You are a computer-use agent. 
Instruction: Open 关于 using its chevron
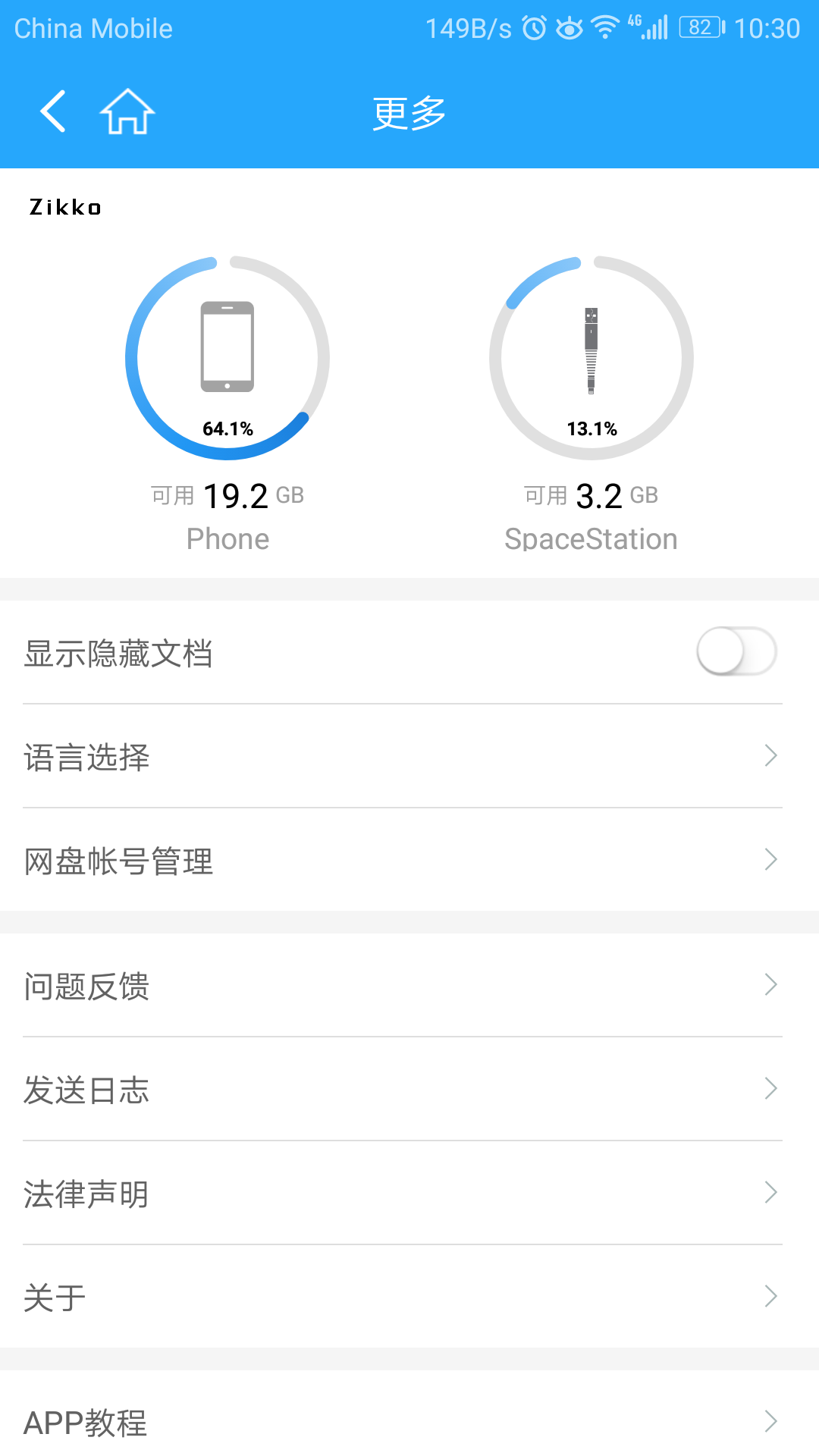tap(771, 1298)
